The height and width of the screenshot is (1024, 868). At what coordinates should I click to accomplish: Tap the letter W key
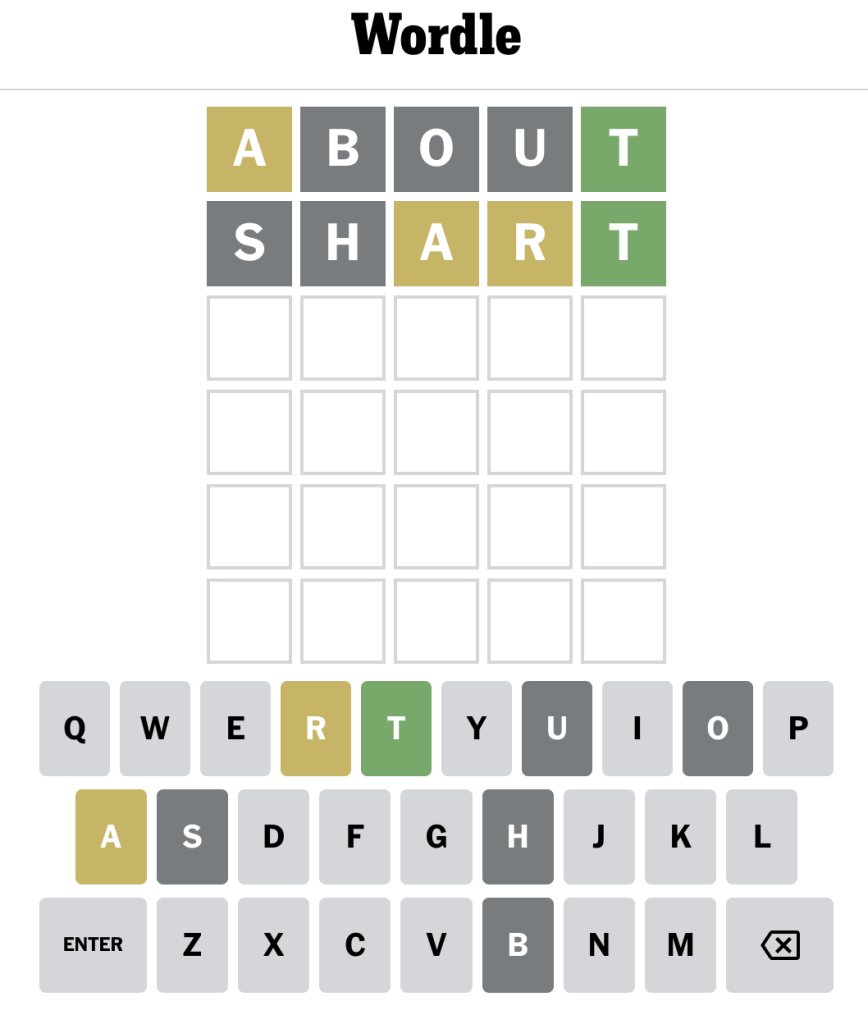tap(155, 728)
